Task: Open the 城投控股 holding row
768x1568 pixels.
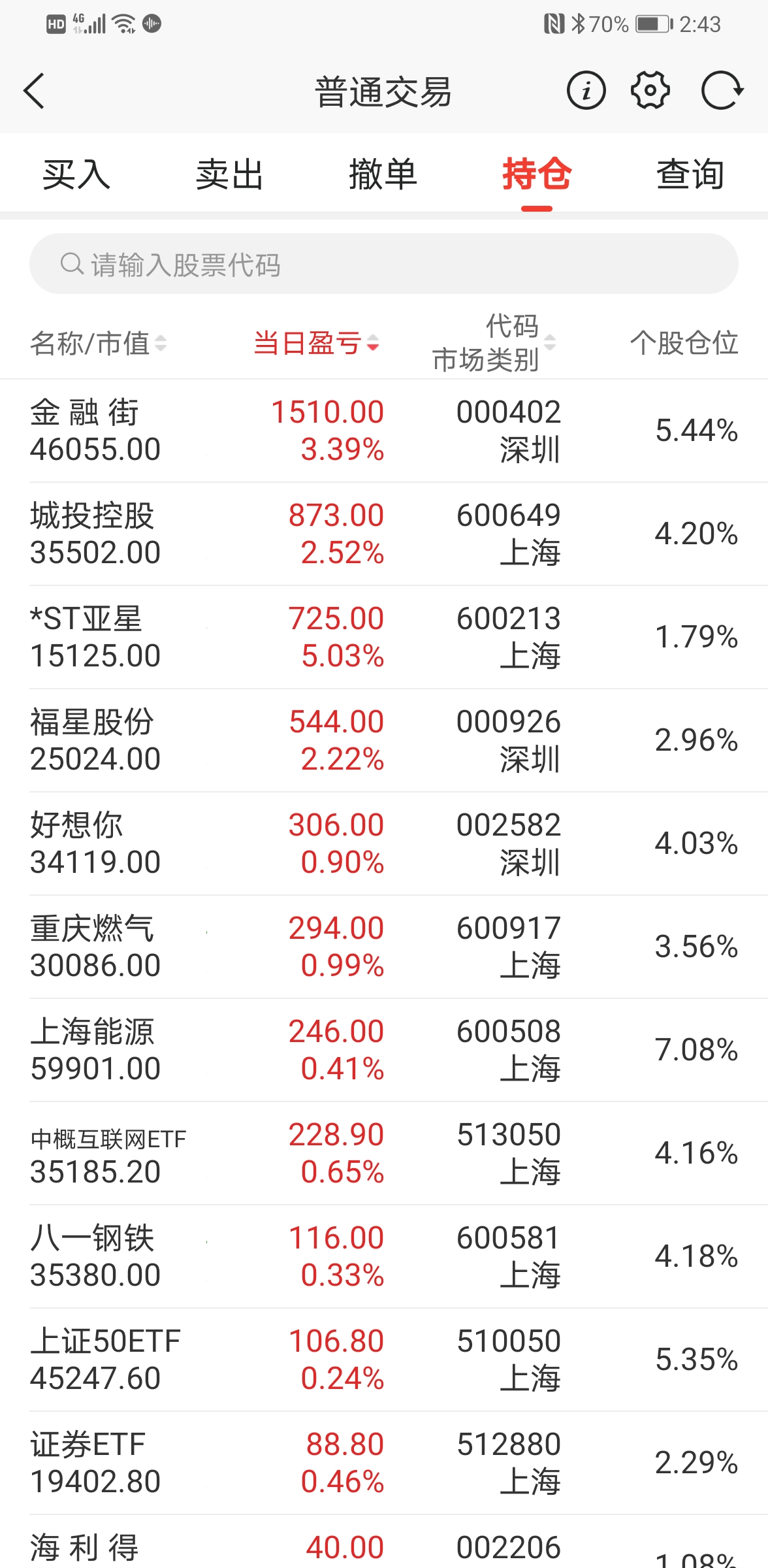Action: pos(384,534)
